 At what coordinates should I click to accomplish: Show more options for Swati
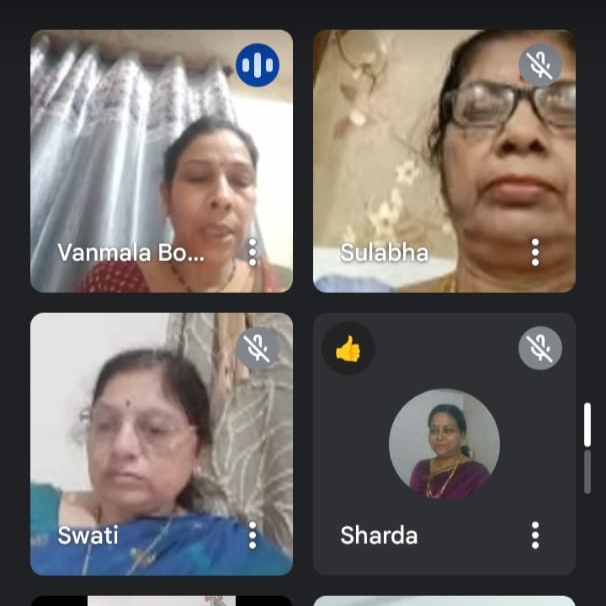tap(252, 535)
